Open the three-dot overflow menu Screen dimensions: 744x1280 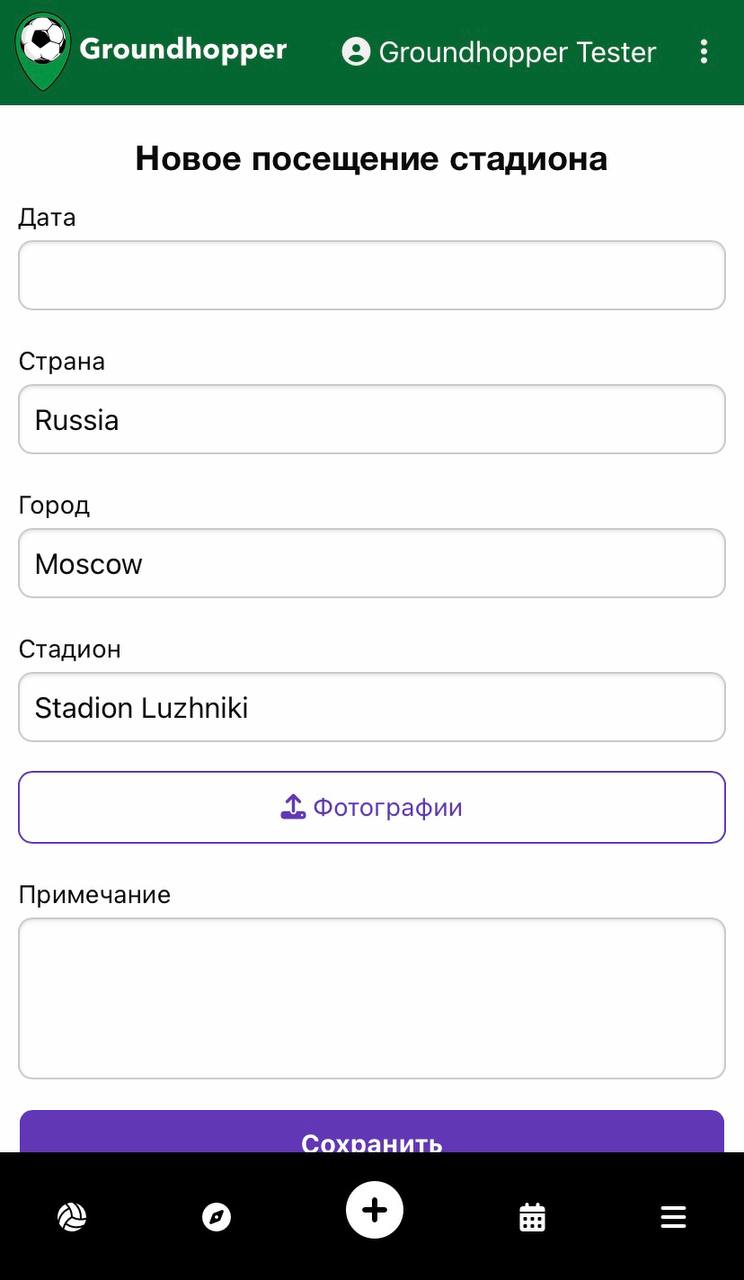coord(704,52)
